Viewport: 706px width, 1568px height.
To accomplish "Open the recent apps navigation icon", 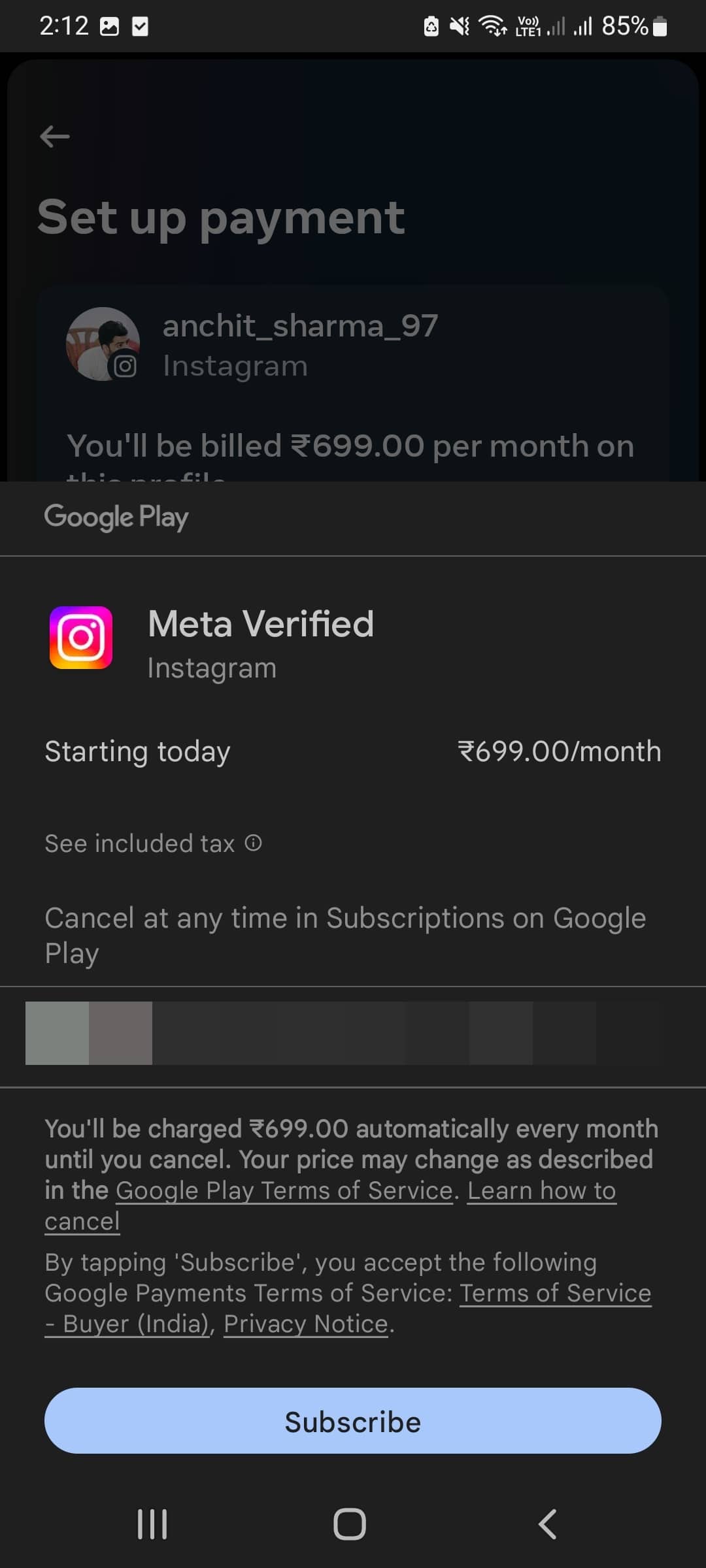I will pos(152,1525).
